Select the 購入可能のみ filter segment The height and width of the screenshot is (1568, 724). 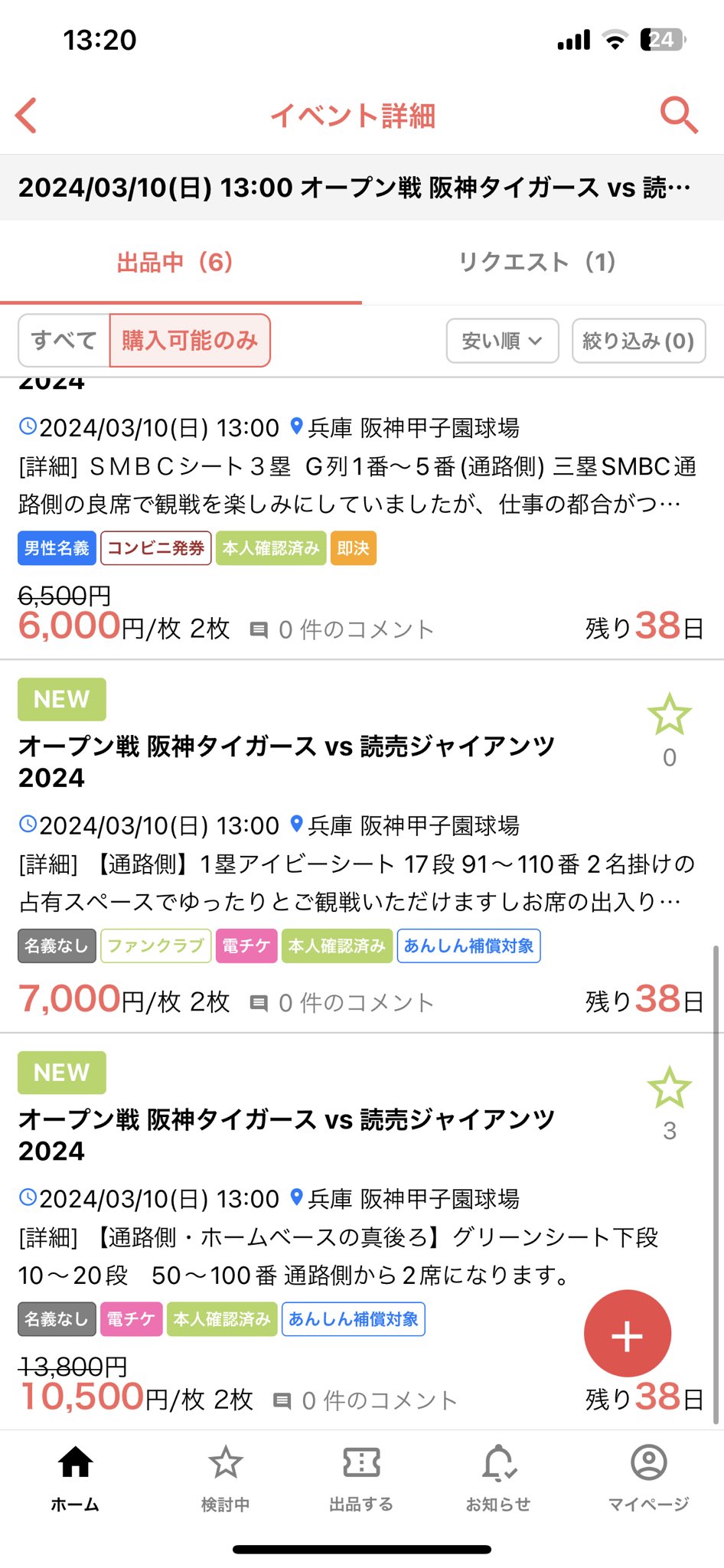coord(190,340)
